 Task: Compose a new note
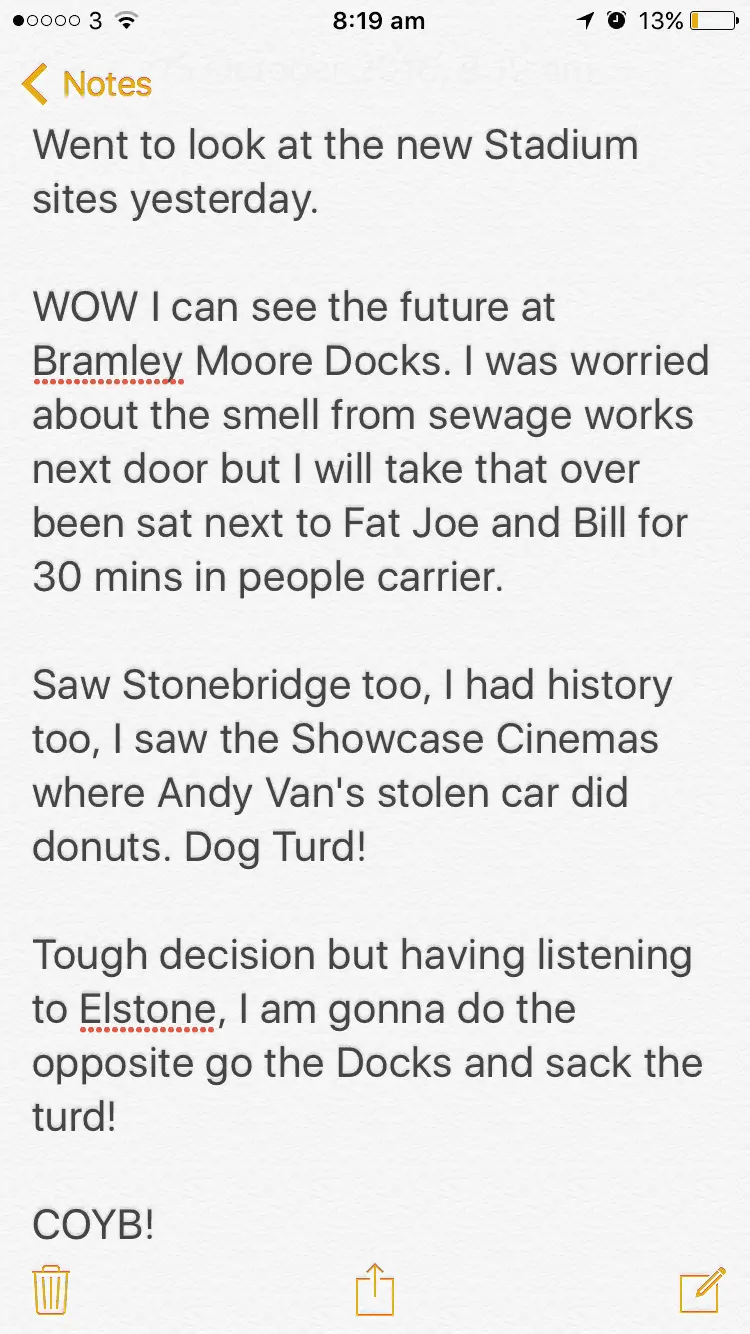pyautogui.click(x=701, y=1290)
